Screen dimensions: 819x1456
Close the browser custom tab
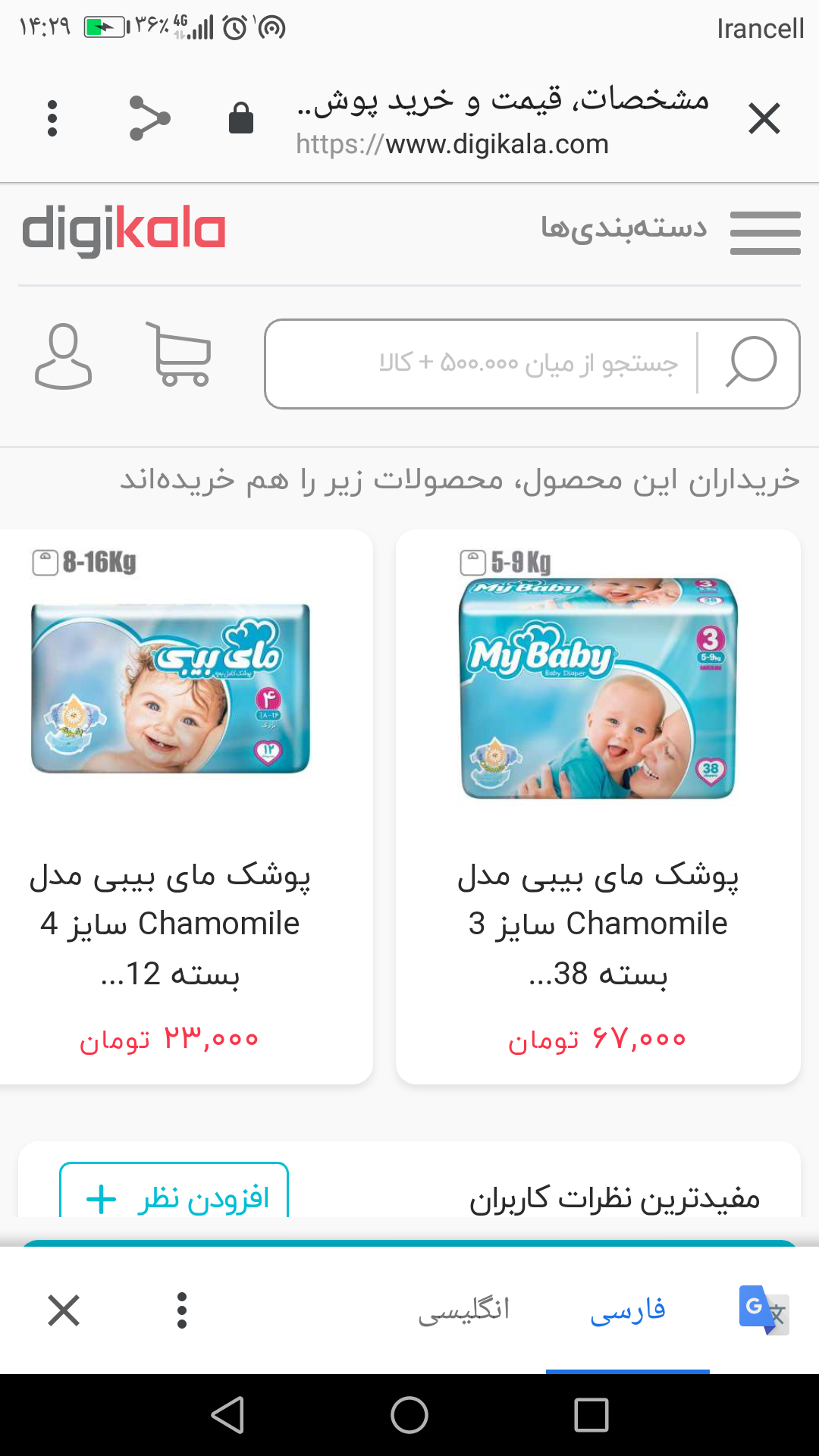point(764,119)
